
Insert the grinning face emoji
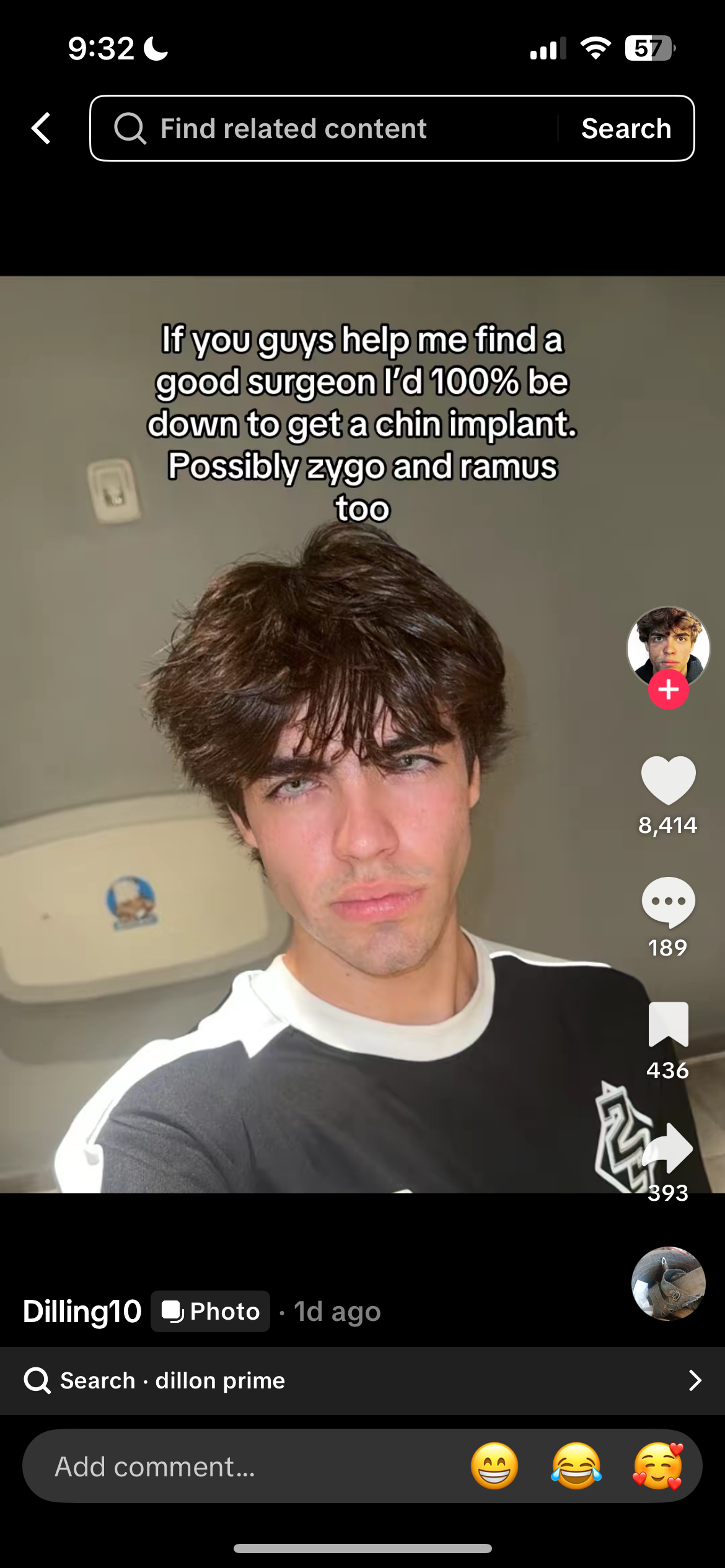click(x=494, y=1466)
